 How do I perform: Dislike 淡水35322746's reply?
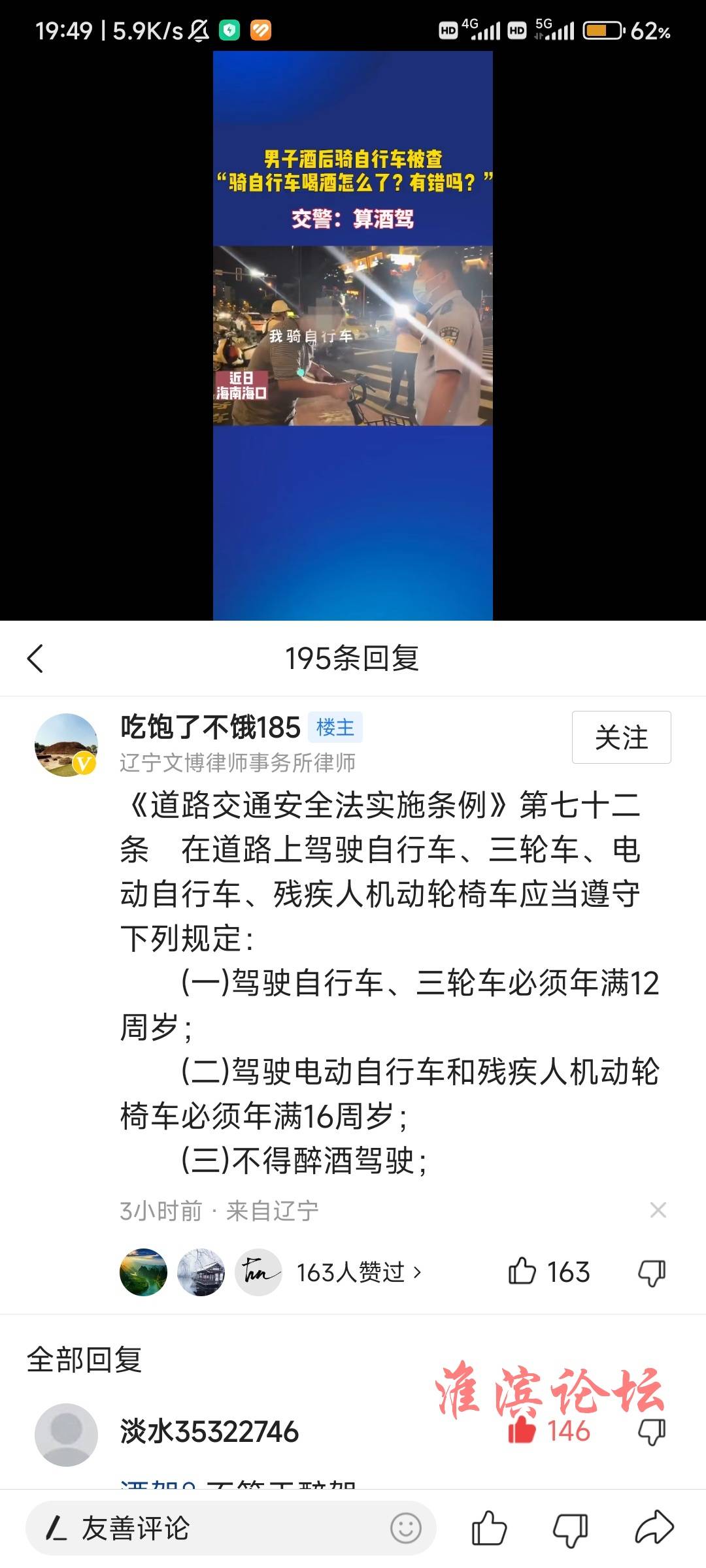(x=651, y=1431)
